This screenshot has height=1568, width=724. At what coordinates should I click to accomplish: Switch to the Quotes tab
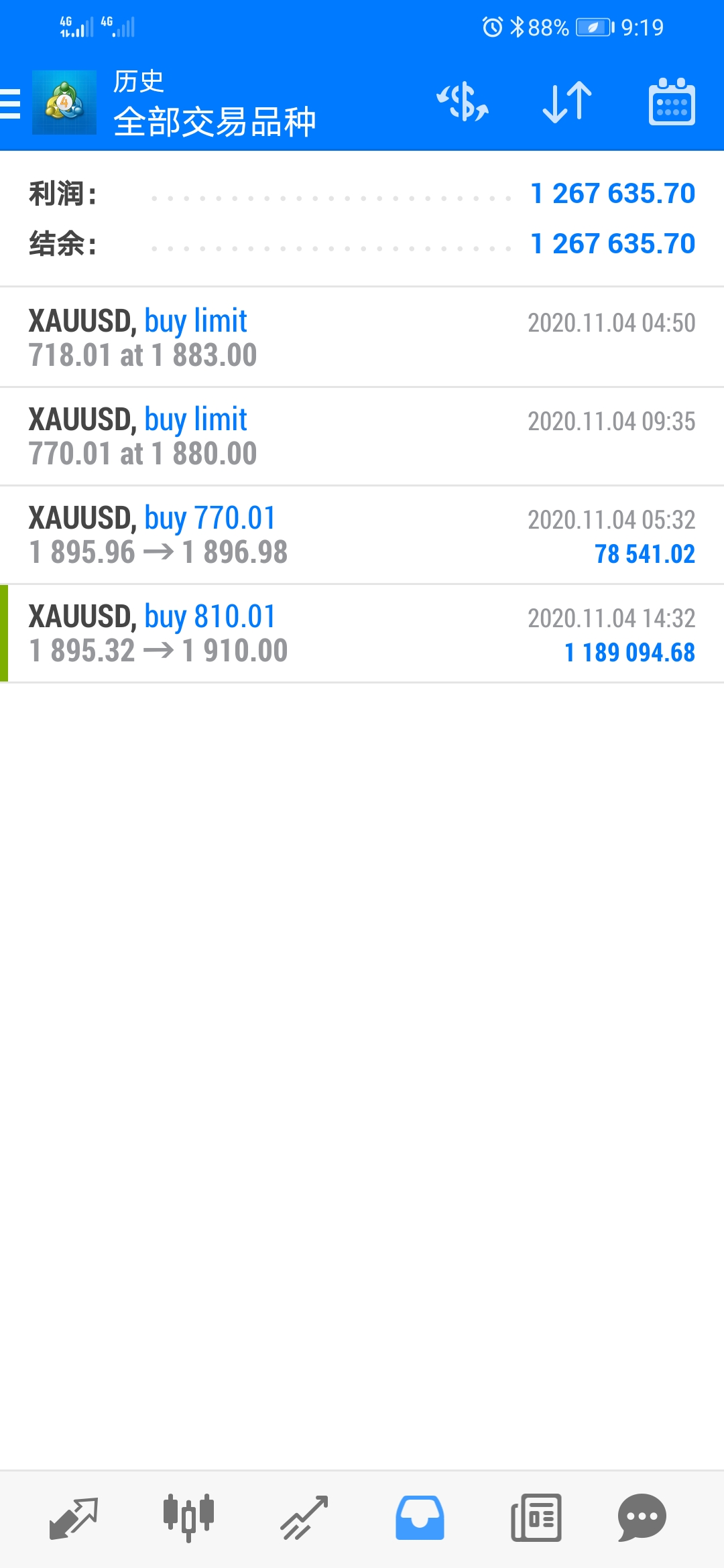click(x=74, y=1518)
